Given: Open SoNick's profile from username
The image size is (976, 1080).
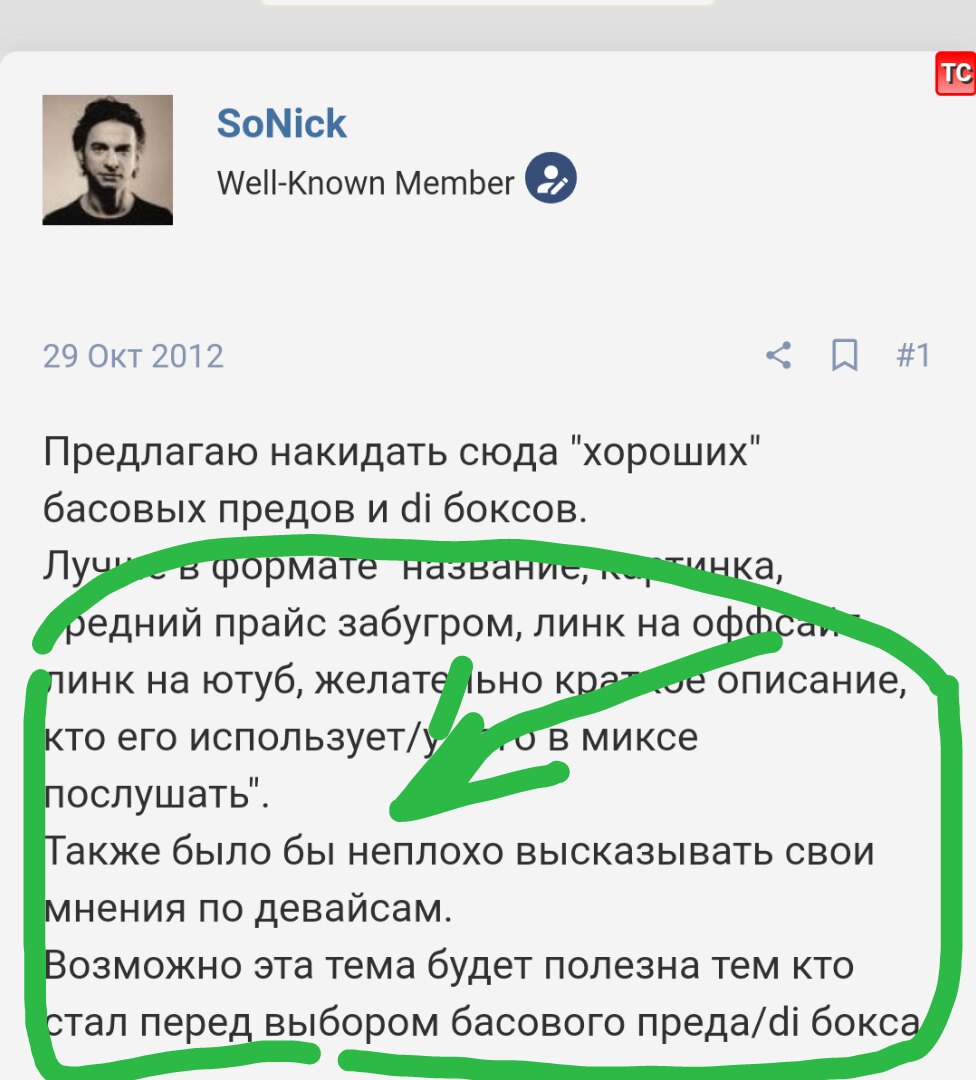Looking at the screenshot, I should pyautogui.click(x=281, y=124).
